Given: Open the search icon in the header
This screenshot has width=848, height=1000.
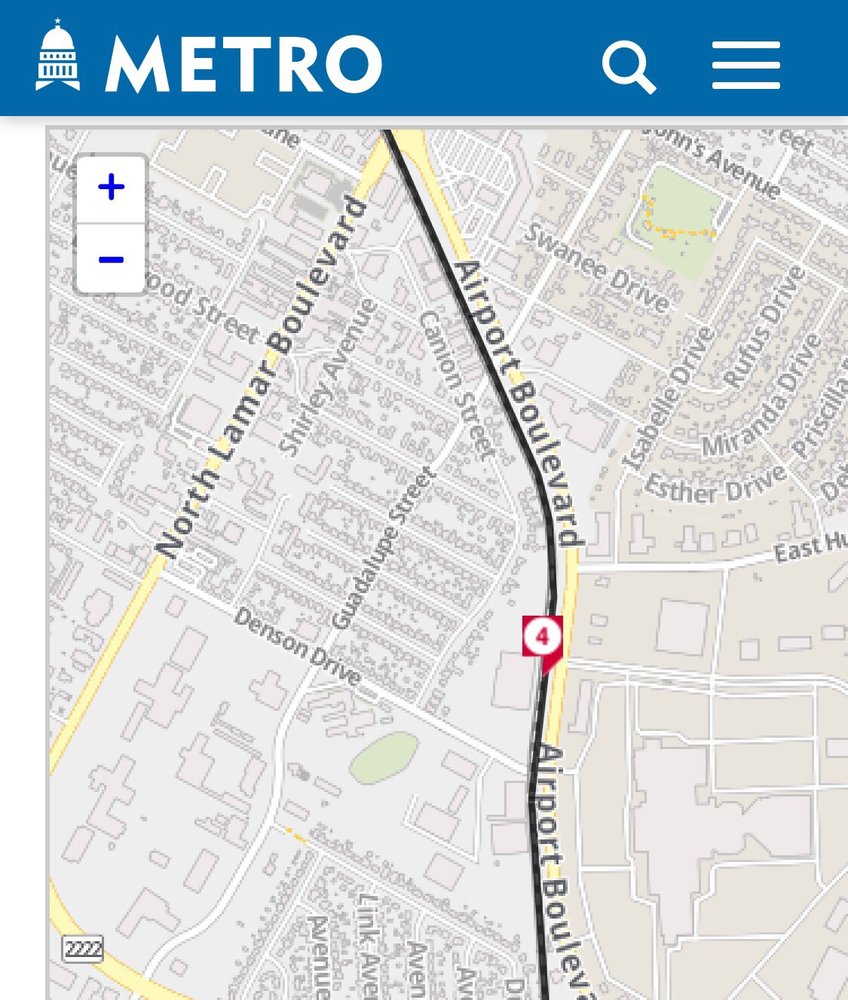Looking at the screenshot, I should pos(628,66).
